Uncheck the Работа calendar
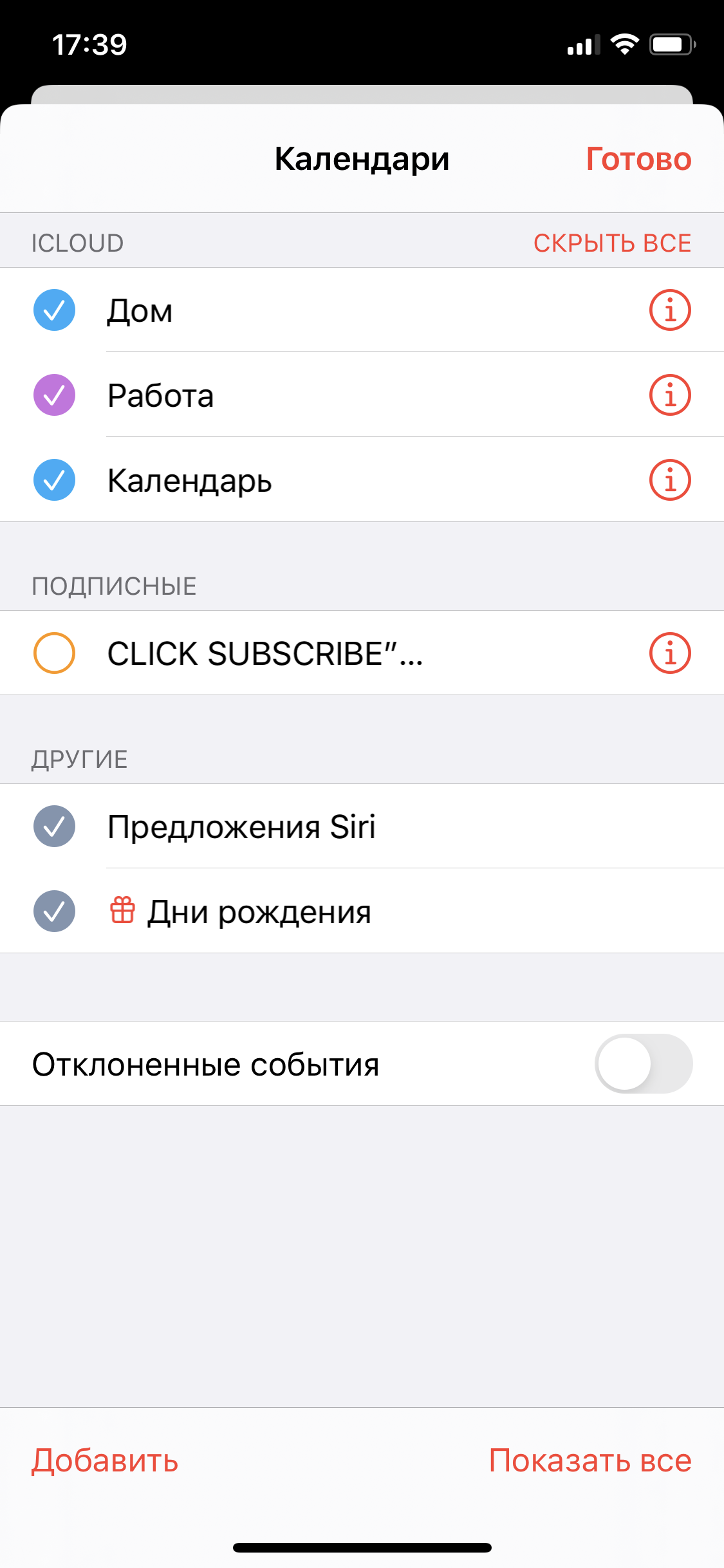The height and width of the screenshot is (1568, 724). click(55, 395)
